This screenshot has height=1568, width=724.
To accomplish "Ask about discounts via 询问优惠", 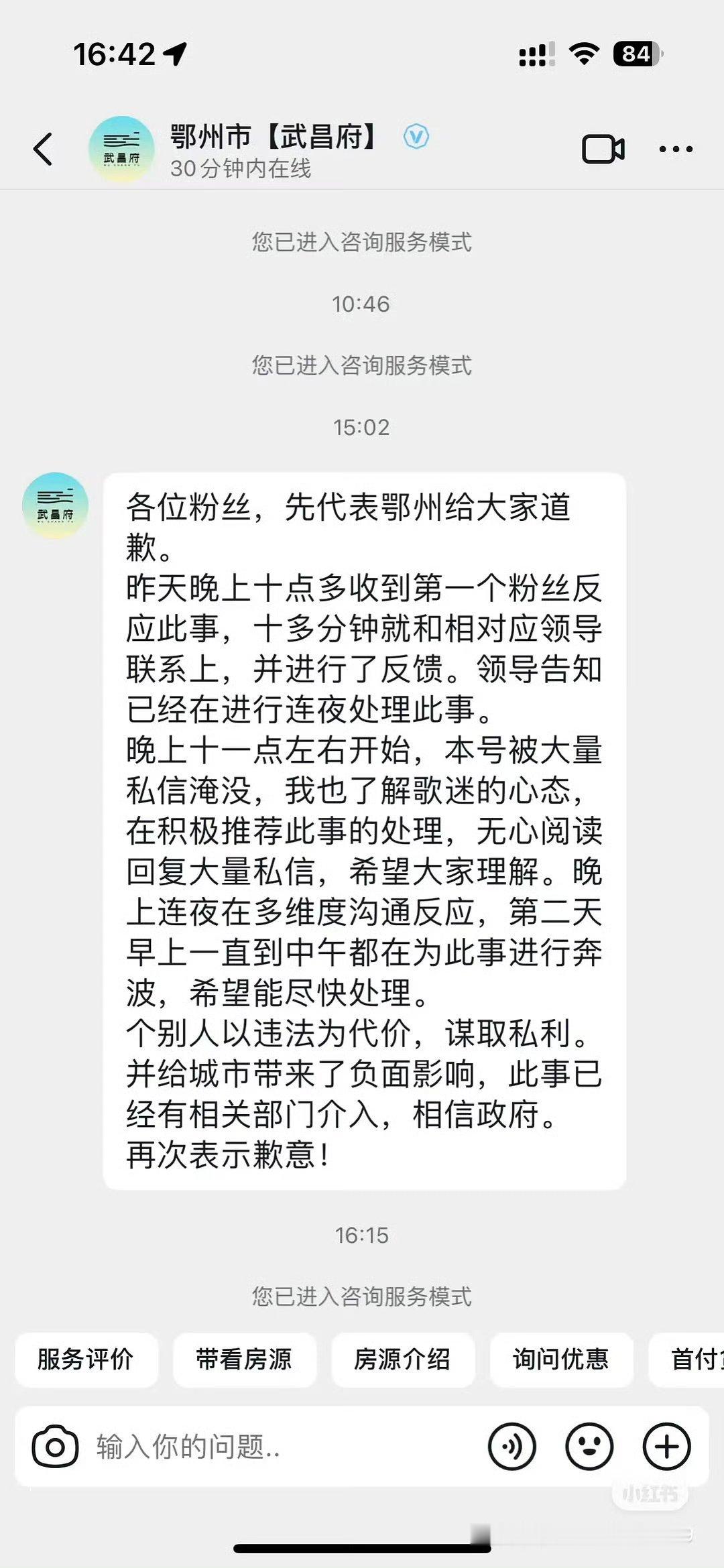I will [x=560, y=1360].
